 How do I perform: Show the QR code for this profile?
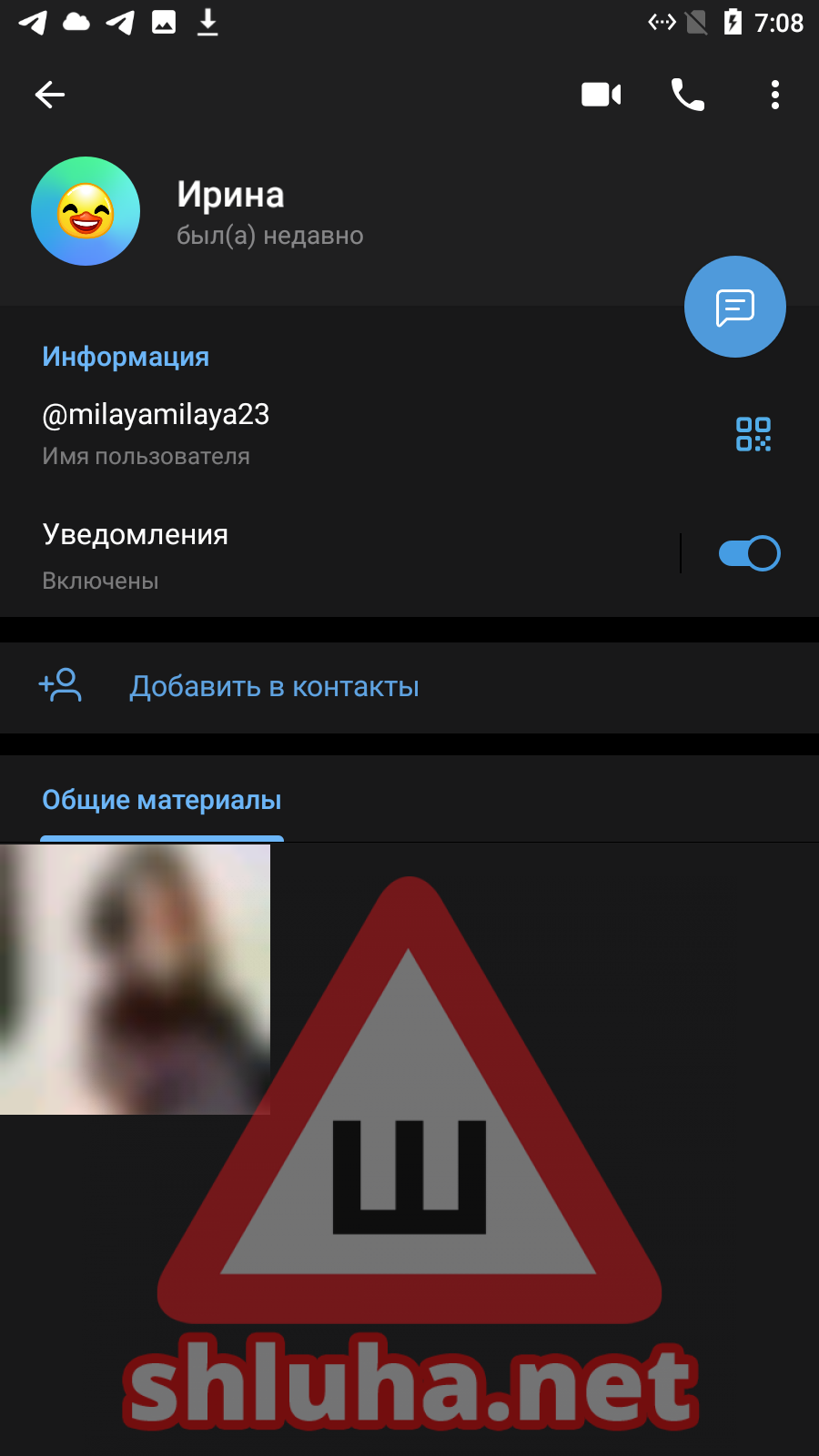[x=753, y=434]
